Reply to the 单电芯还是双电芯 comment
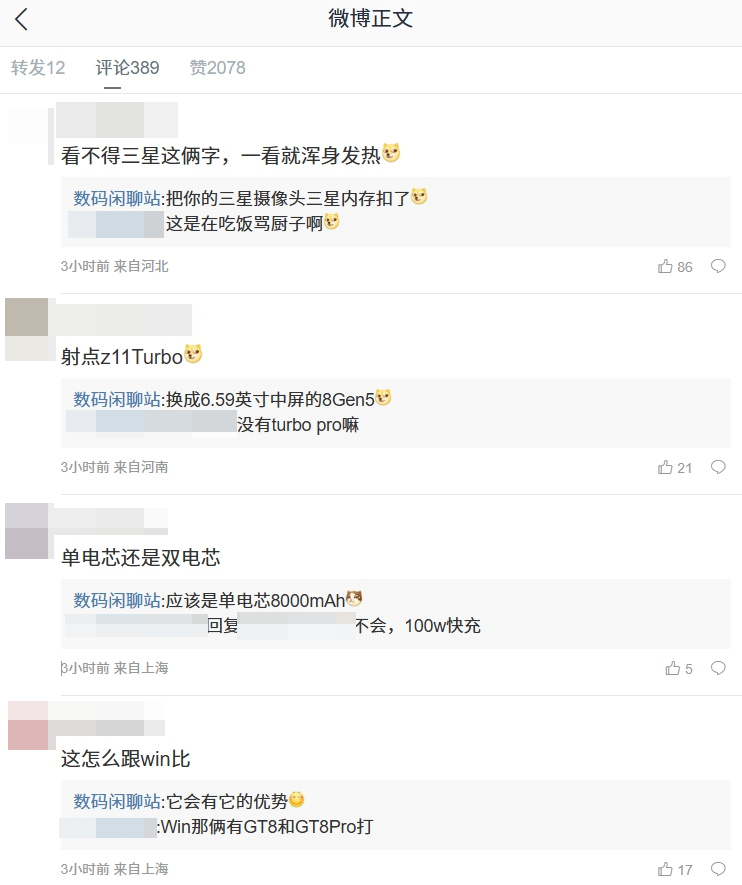Screen dimensions: 742x885 718,668
